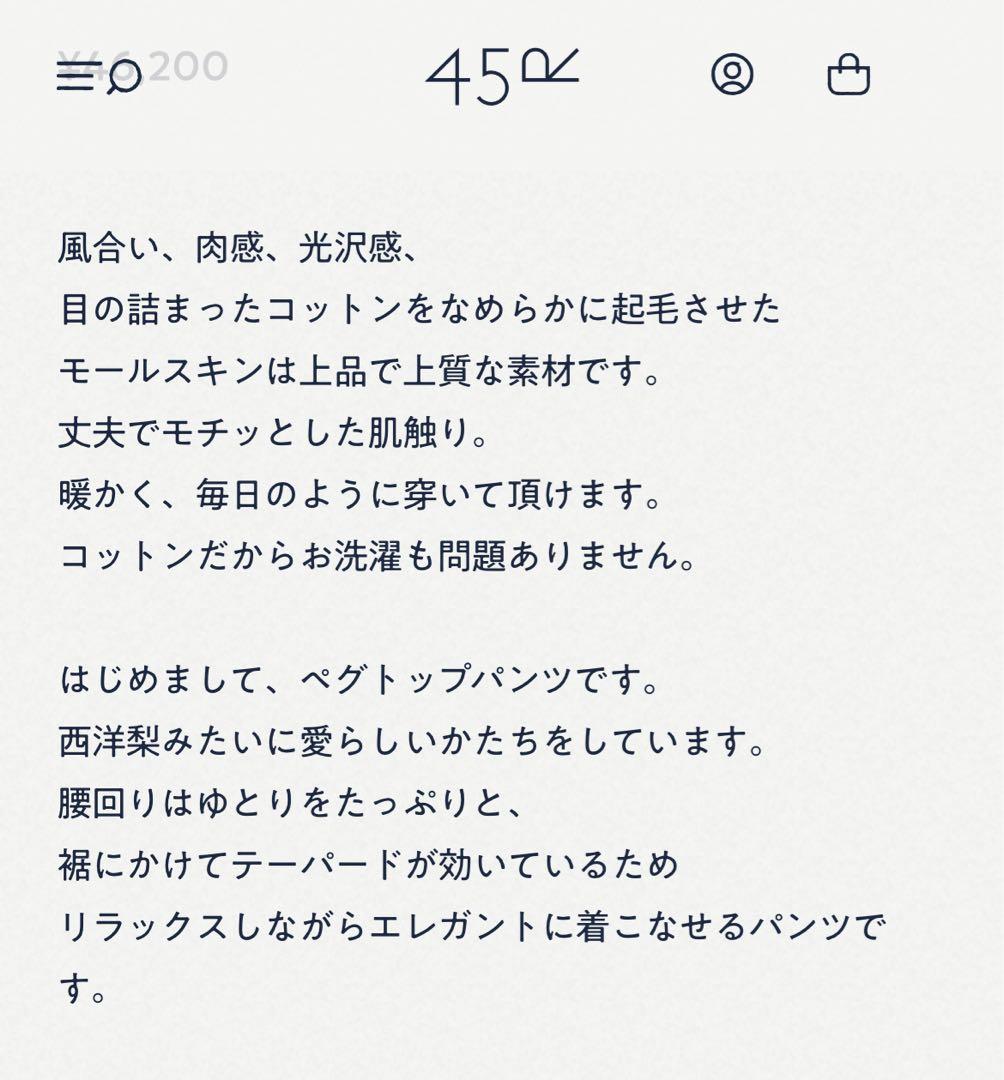Open the account profile icon
Image resolution: width=1004 pixels, height=1080 pixels.
point(732,75)
